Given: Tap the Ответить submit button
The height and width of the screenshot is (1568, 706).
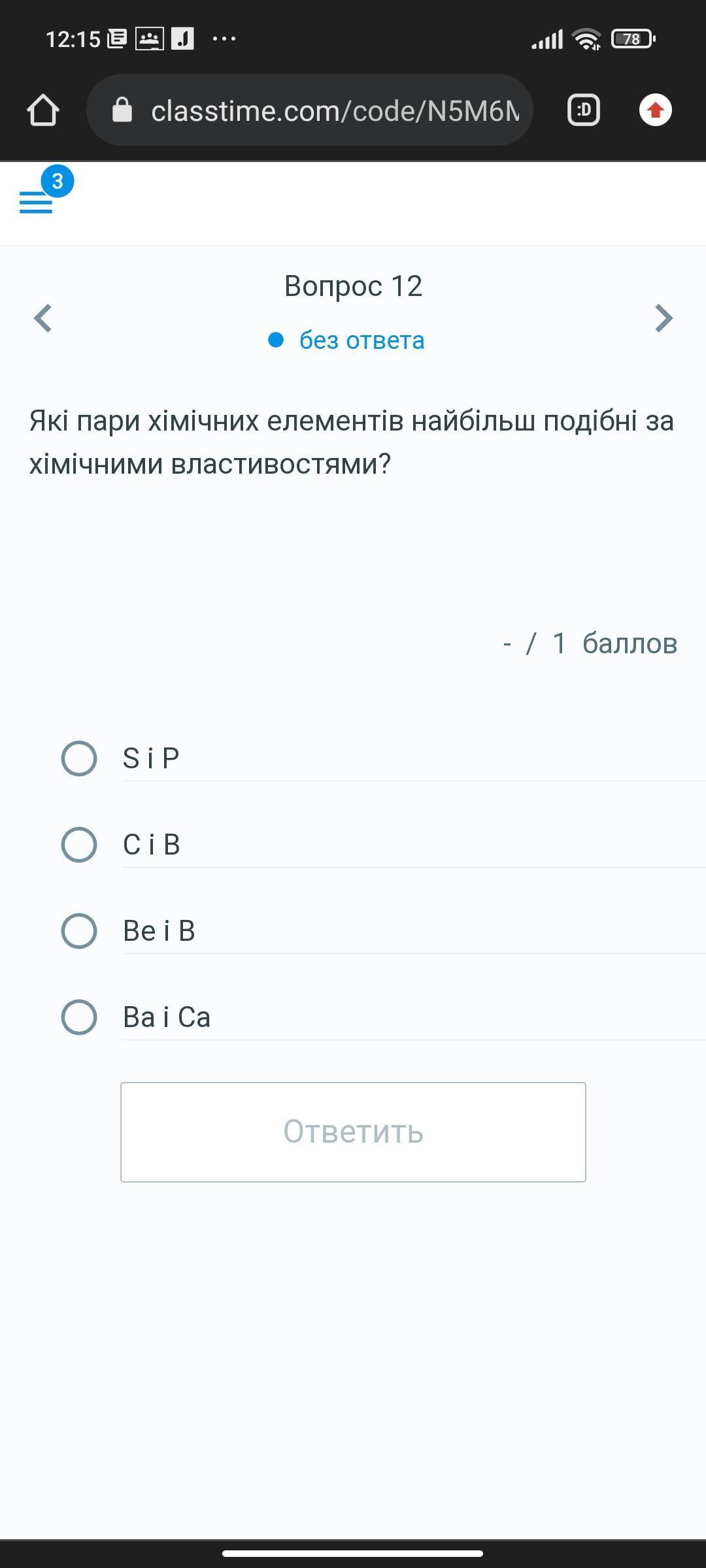Looking at the screenshot, I should (353, 1132).
